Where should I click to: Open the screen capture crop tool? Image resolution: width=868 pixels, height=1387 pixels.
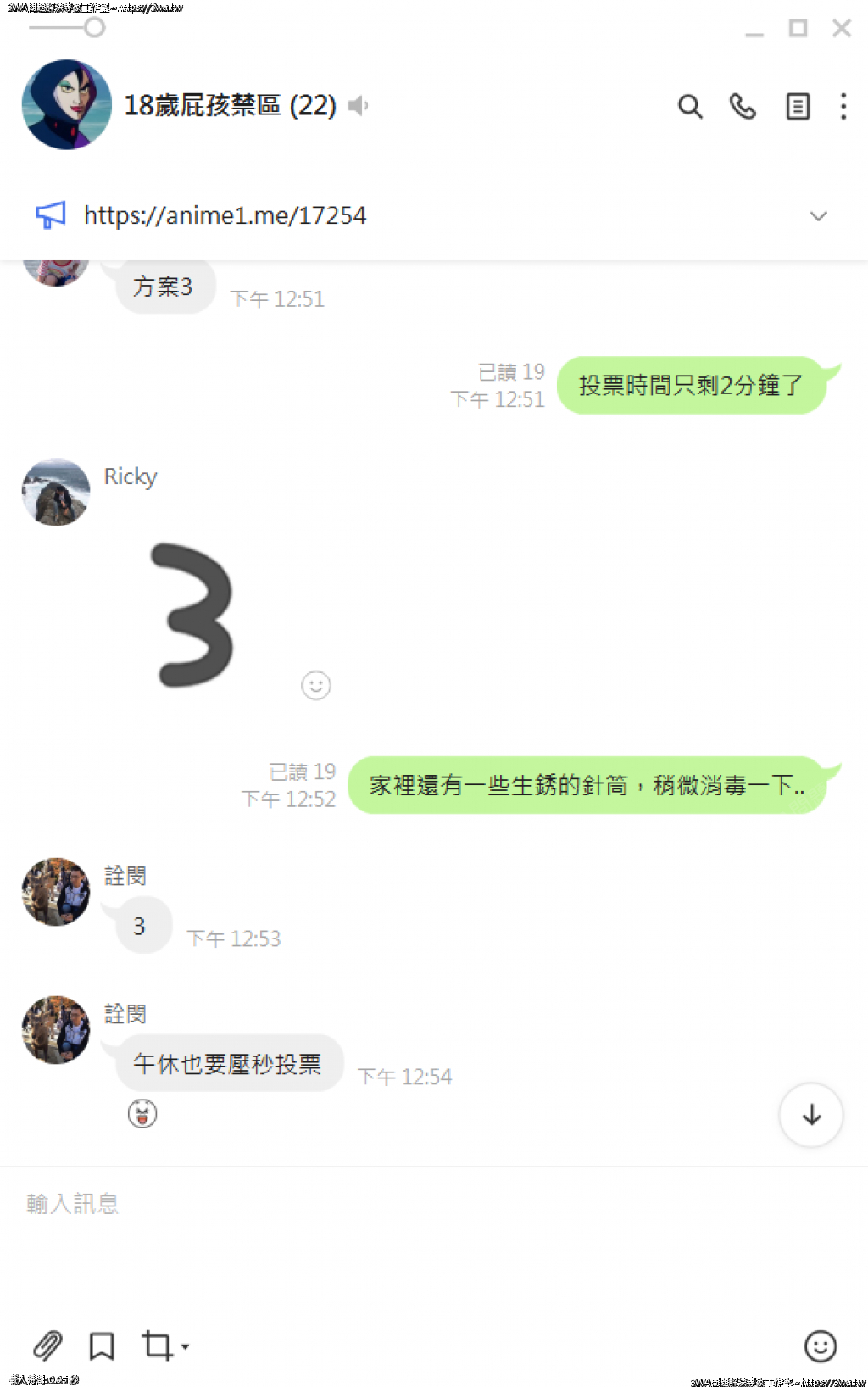(x=159, y=1345)
